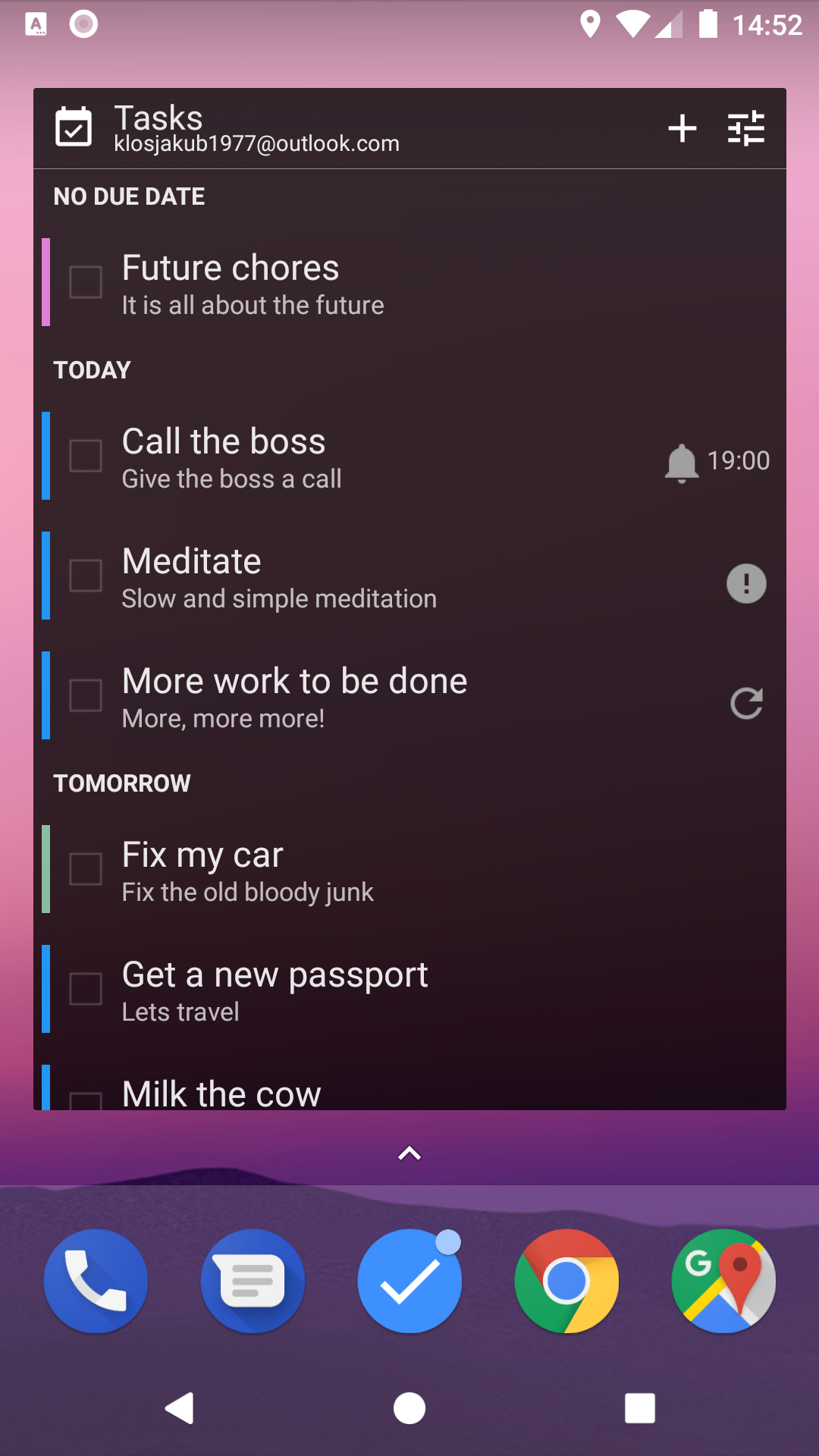Tick the Meditate checkbox
Viewport: 819px width, 1456px height.
tap(86, 576)
